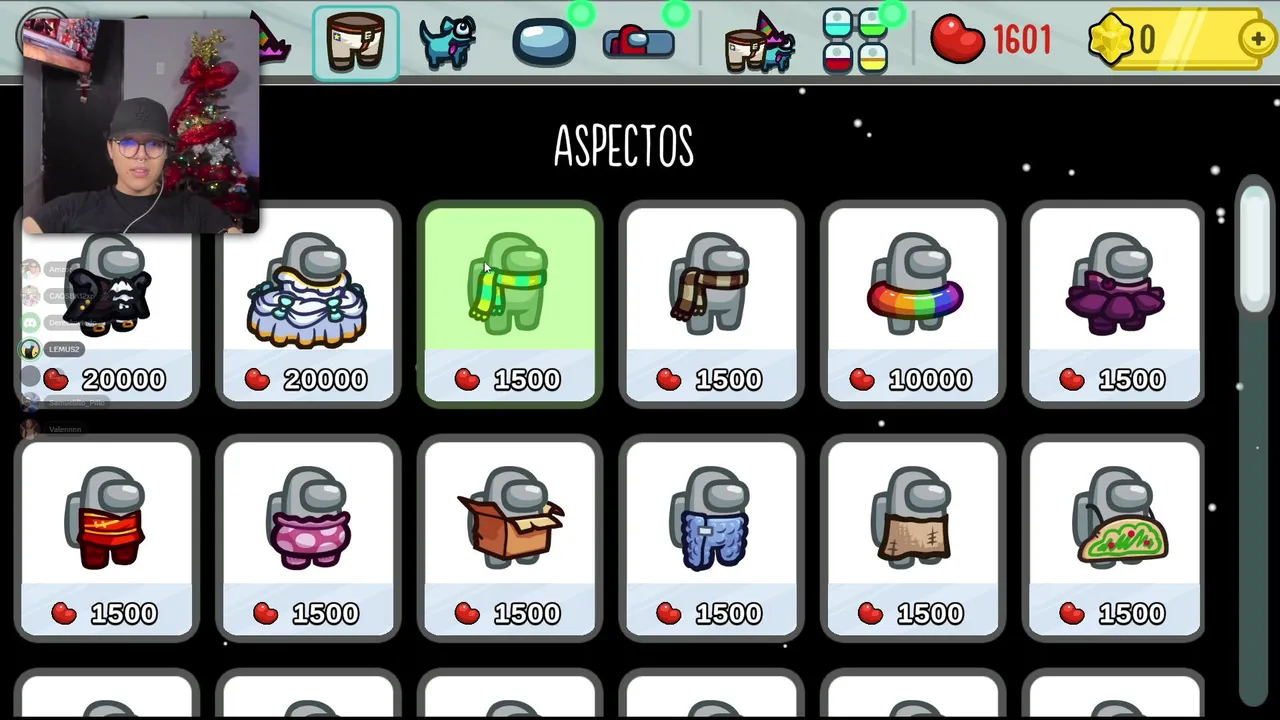Open the nameplates category tab
The width and height of the screenshot is (1280, 720).
(x=639, y=43)
